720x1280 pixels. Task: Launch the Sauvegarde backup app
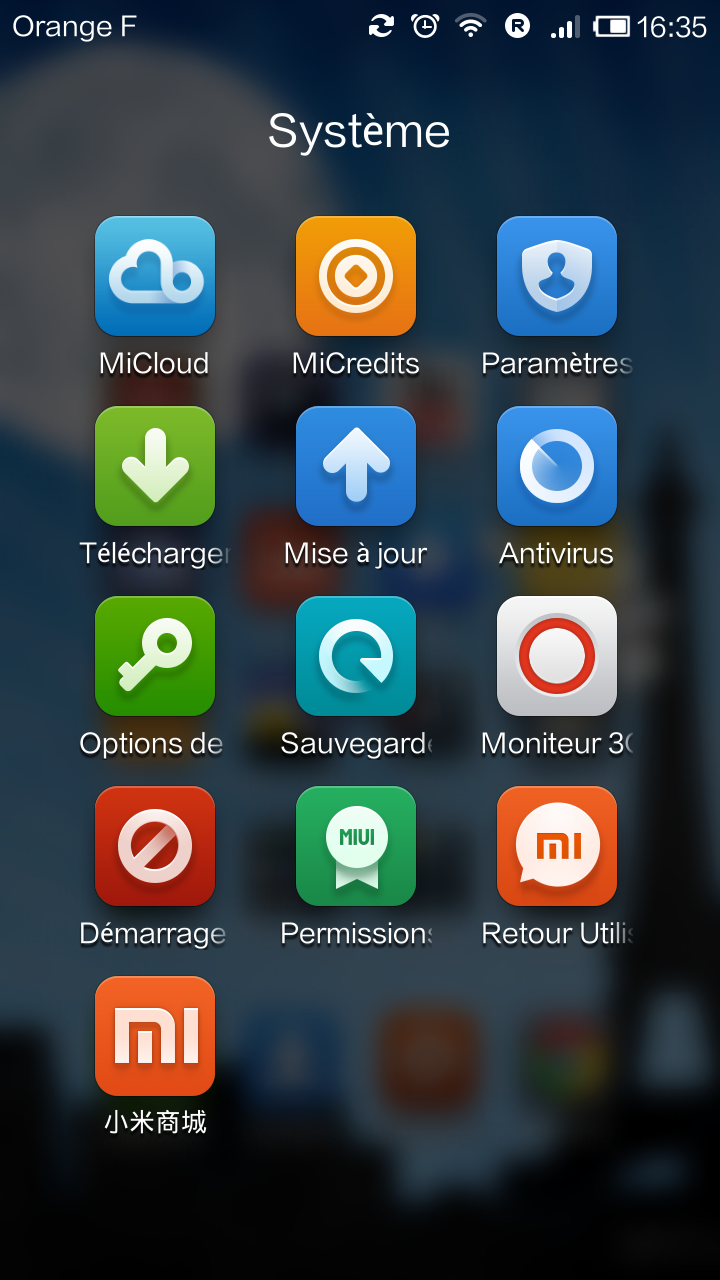(356, 656)
